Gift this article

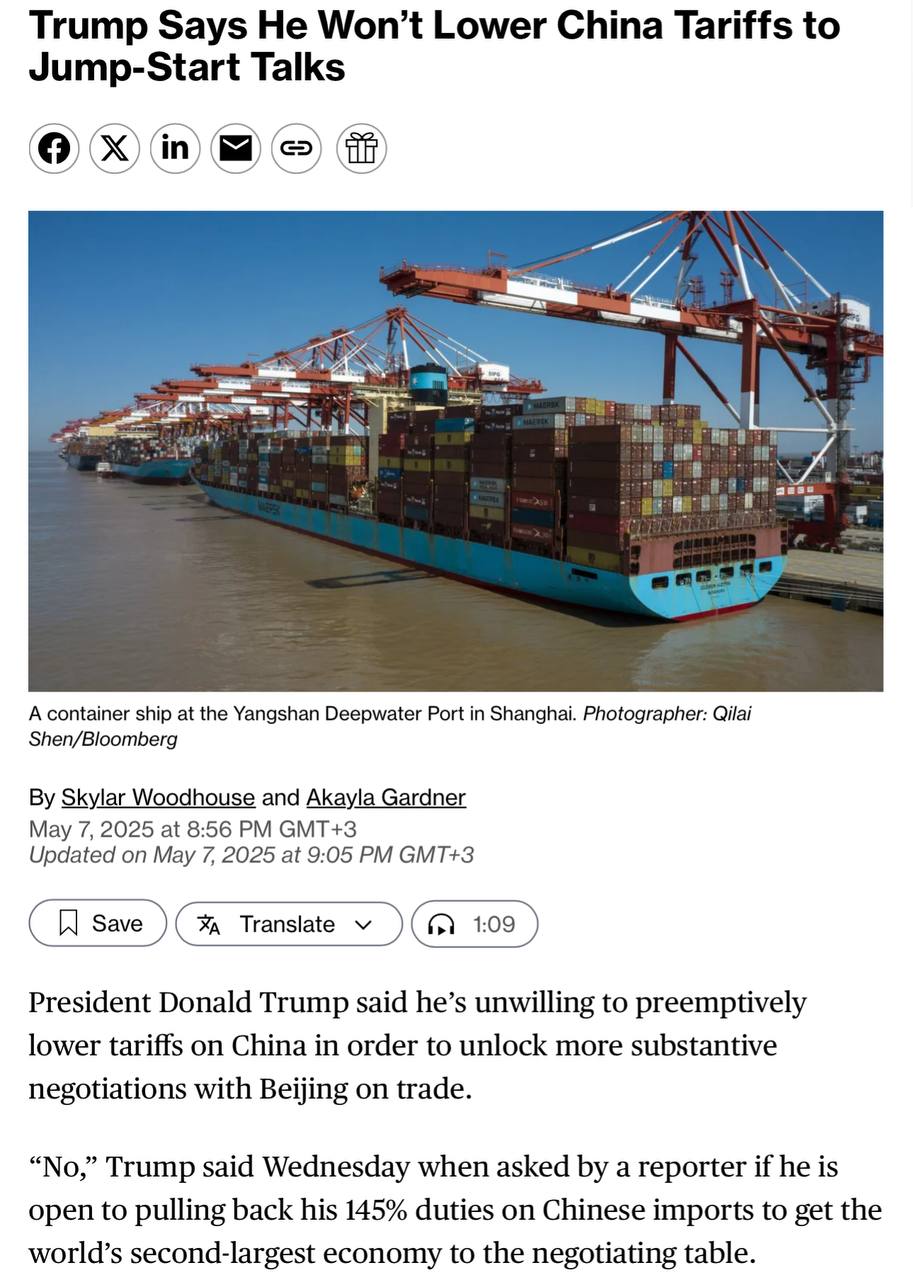click(x=361, y=149)
